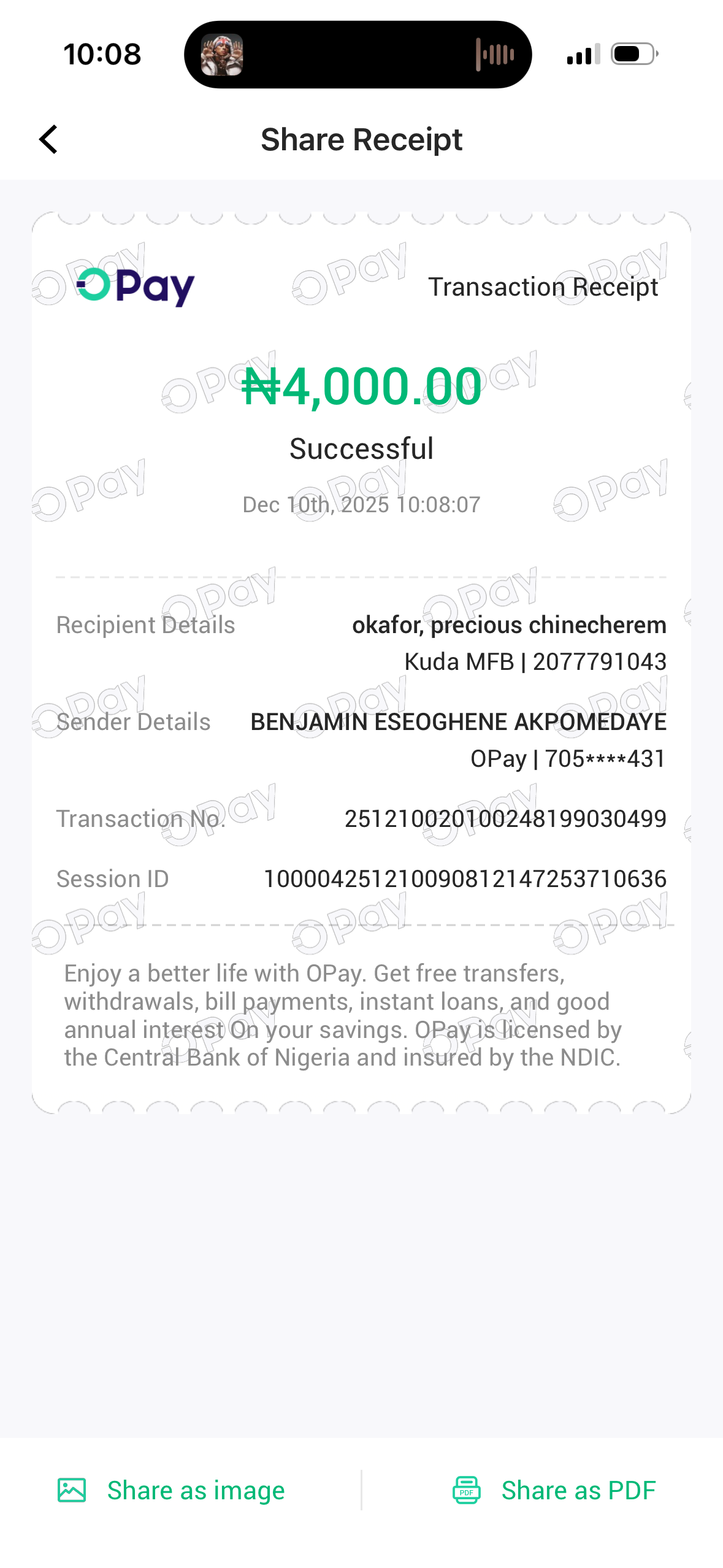Share the receipt as PDF

tap(554, 1490)
